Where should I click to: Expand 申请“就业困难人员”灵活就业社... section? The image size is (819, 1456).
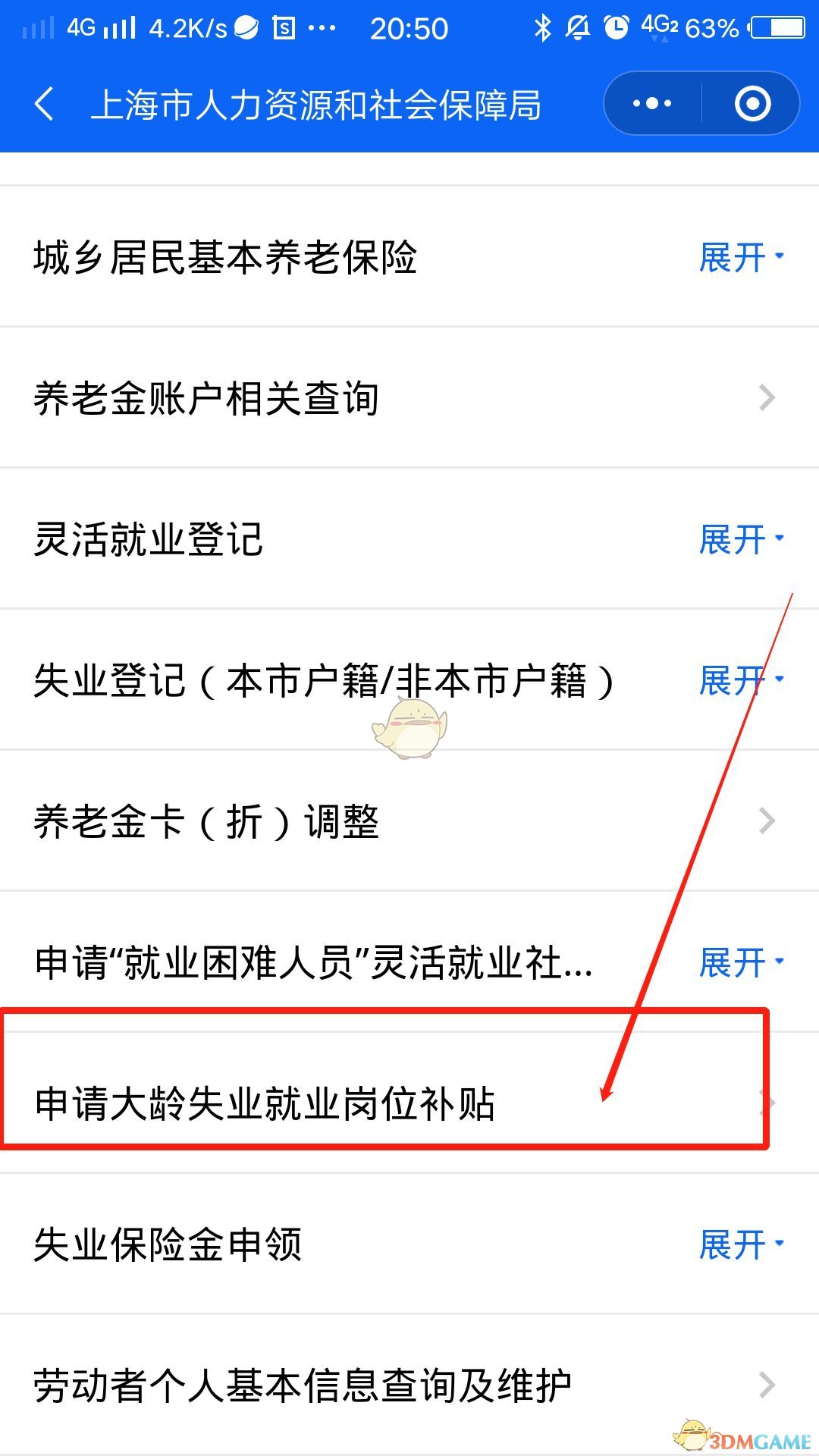740,963
